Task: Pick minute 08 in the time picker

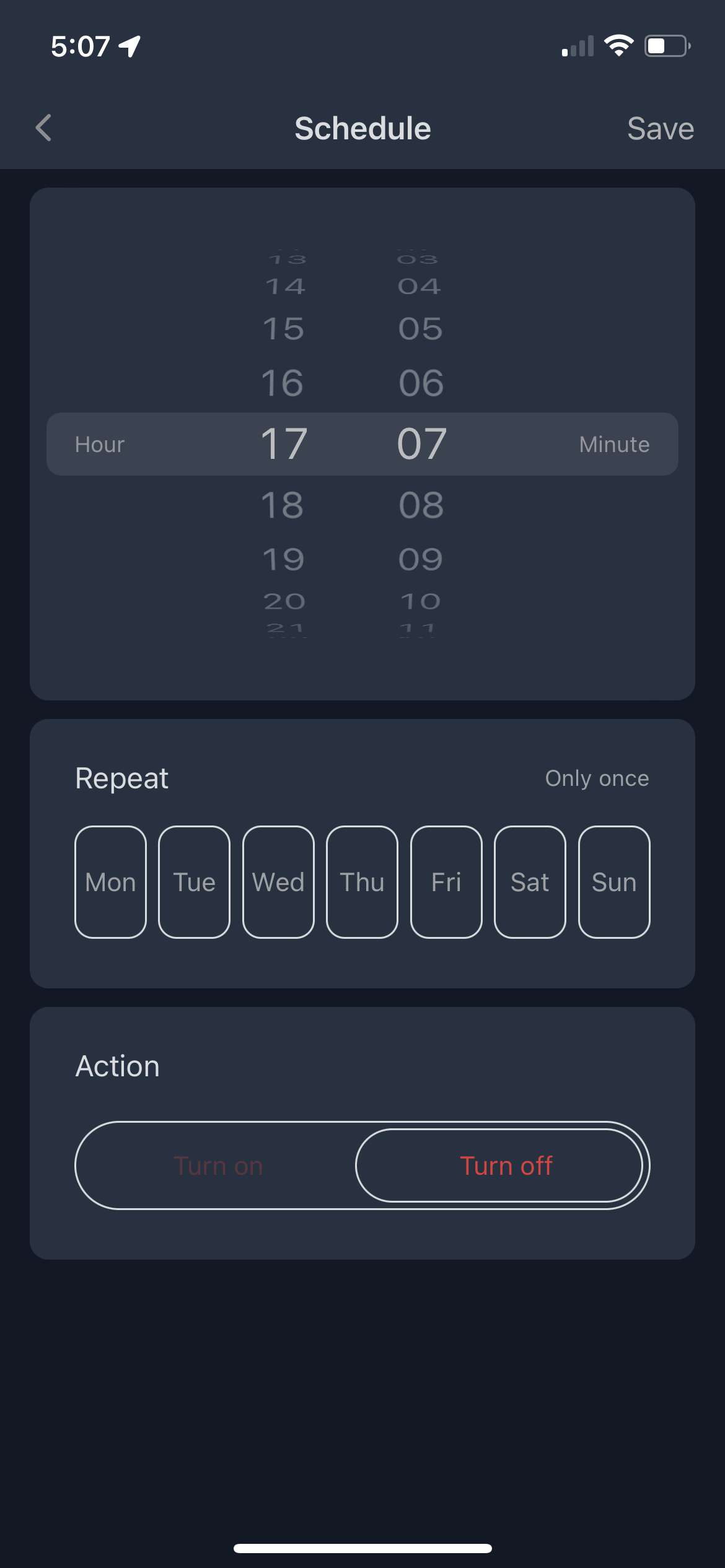Action: click(421, 505)
